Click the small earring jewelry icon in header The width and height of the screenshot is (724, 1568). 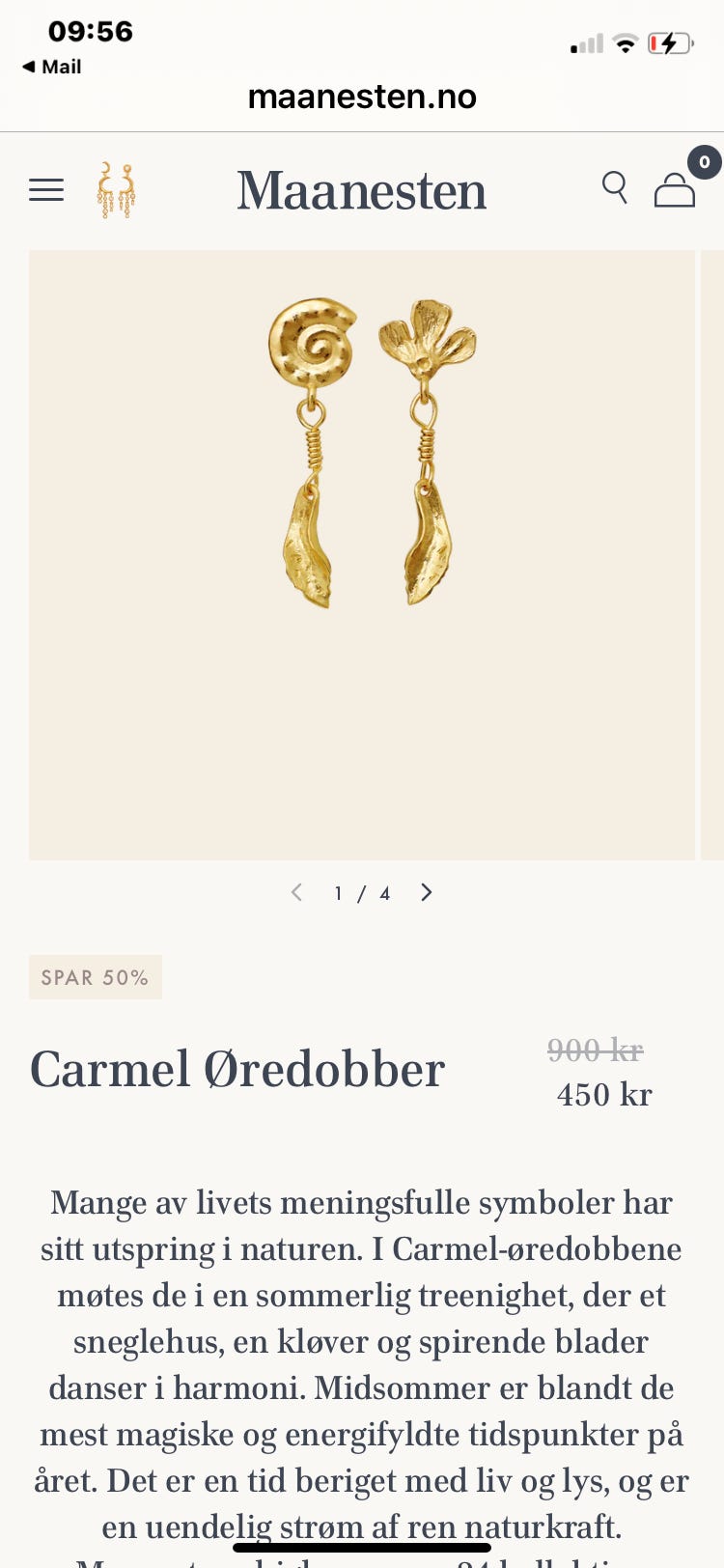click(116, 189)
